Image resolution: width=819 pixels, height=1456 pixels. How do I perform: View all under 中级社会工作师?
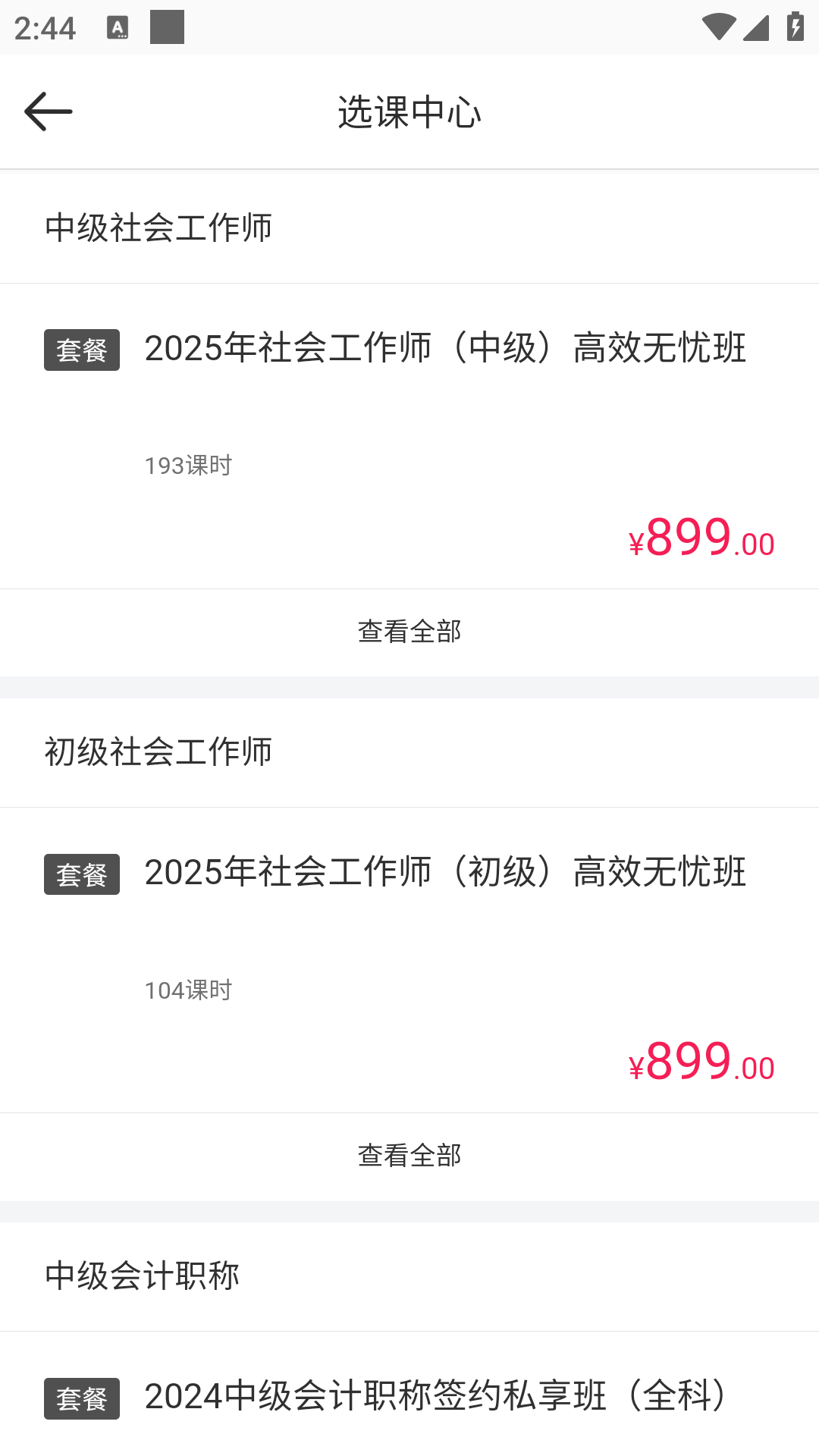pyautogui.click(x=409, y=632)
